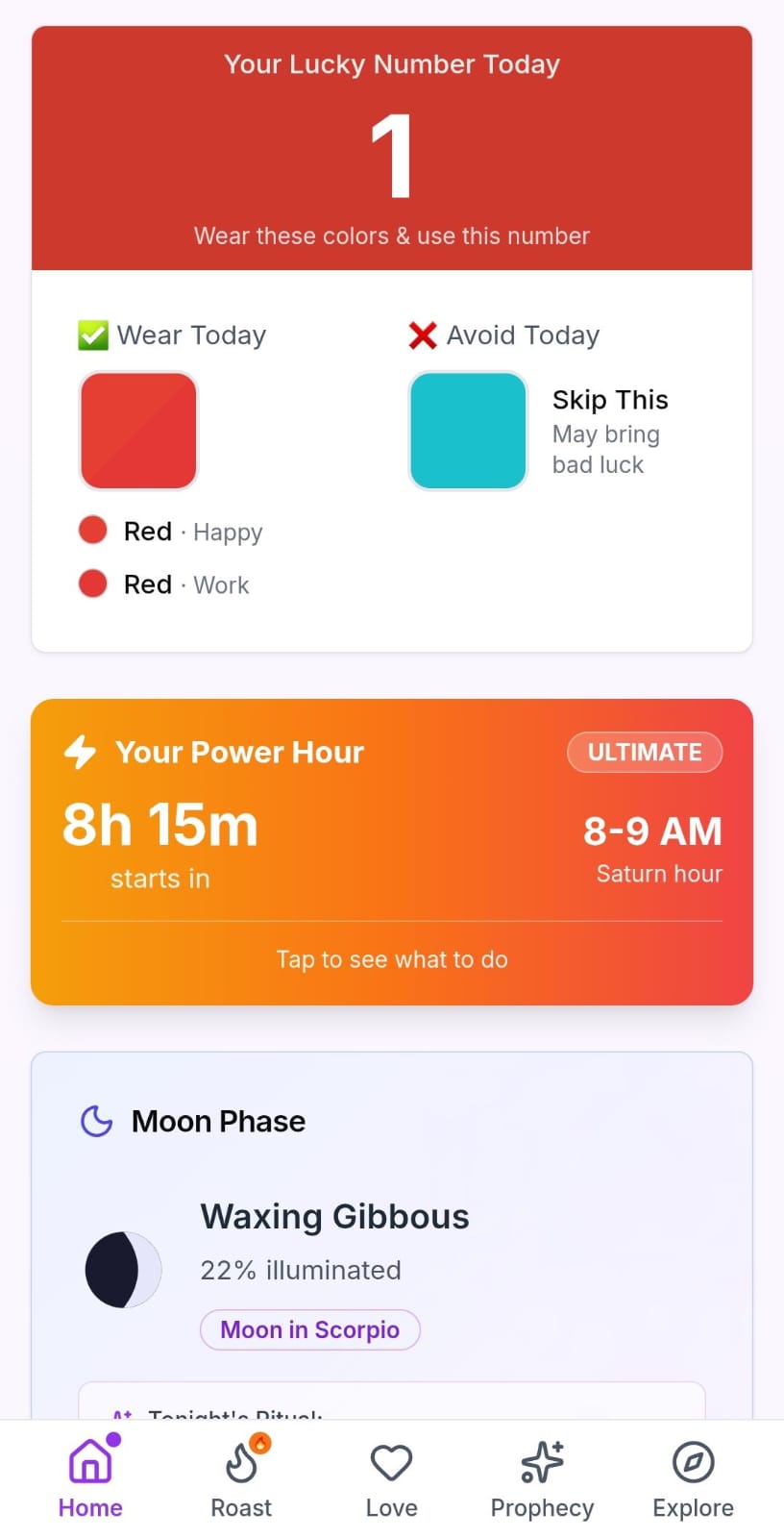784x1538 pixels.
Task: Open the Love tab
Action: 391,1479
